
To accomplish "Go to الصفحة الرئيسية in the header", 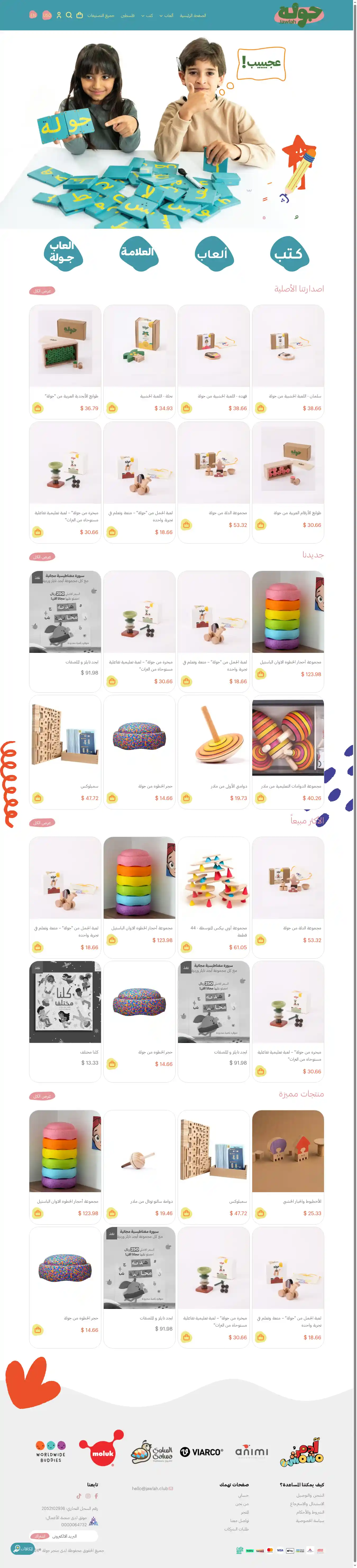I will coord(193,16).
